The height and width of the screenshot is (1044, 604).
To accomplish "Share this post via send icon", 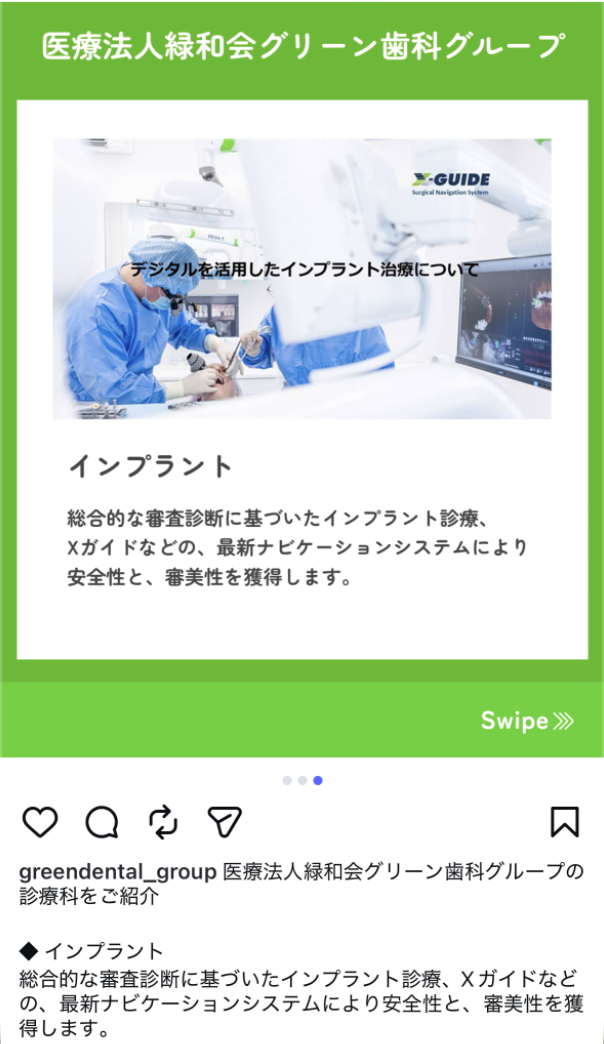I will (x=225, y=822).
